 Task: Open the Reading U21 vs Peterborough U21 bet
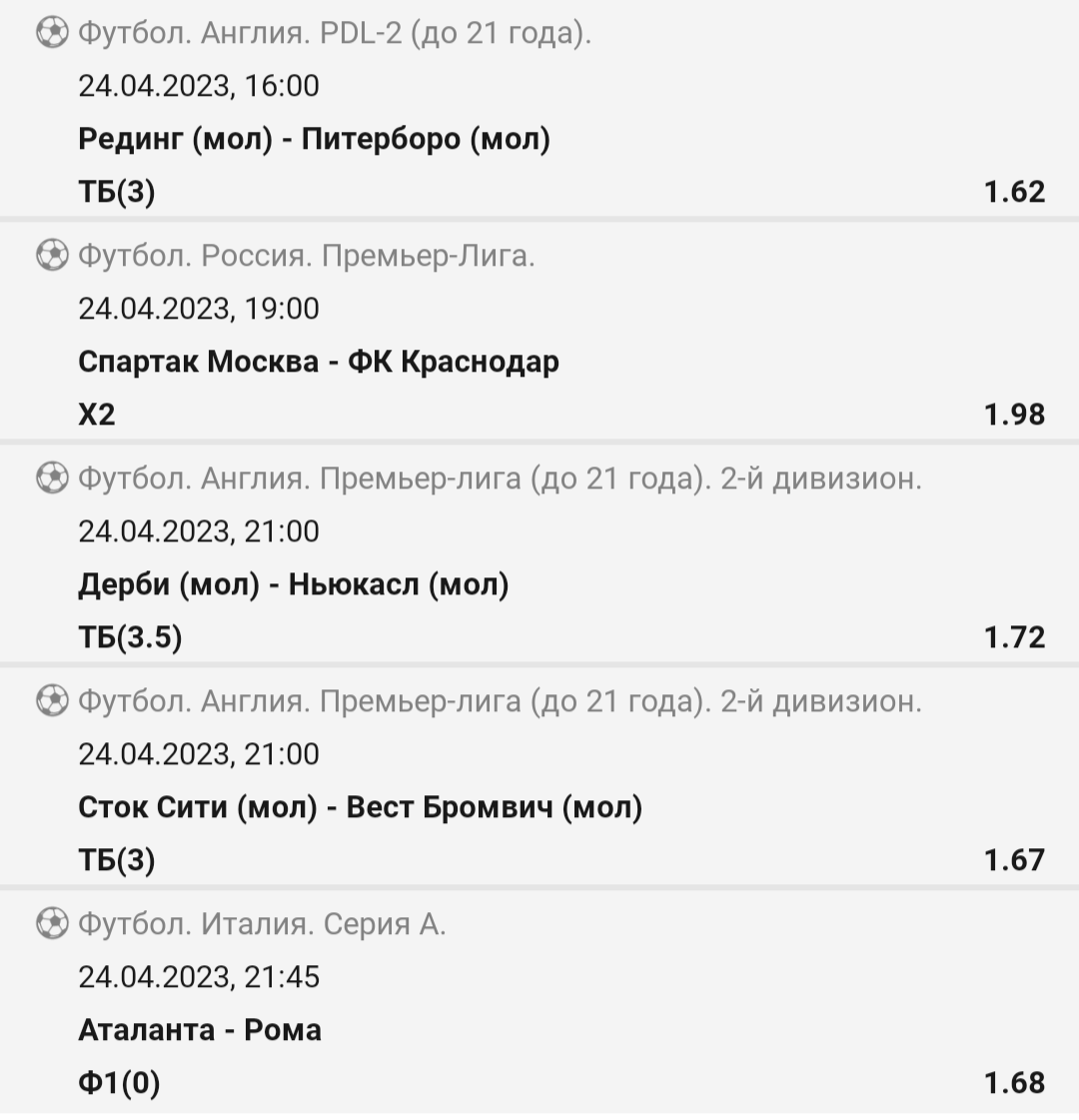(x=314, y=139)
